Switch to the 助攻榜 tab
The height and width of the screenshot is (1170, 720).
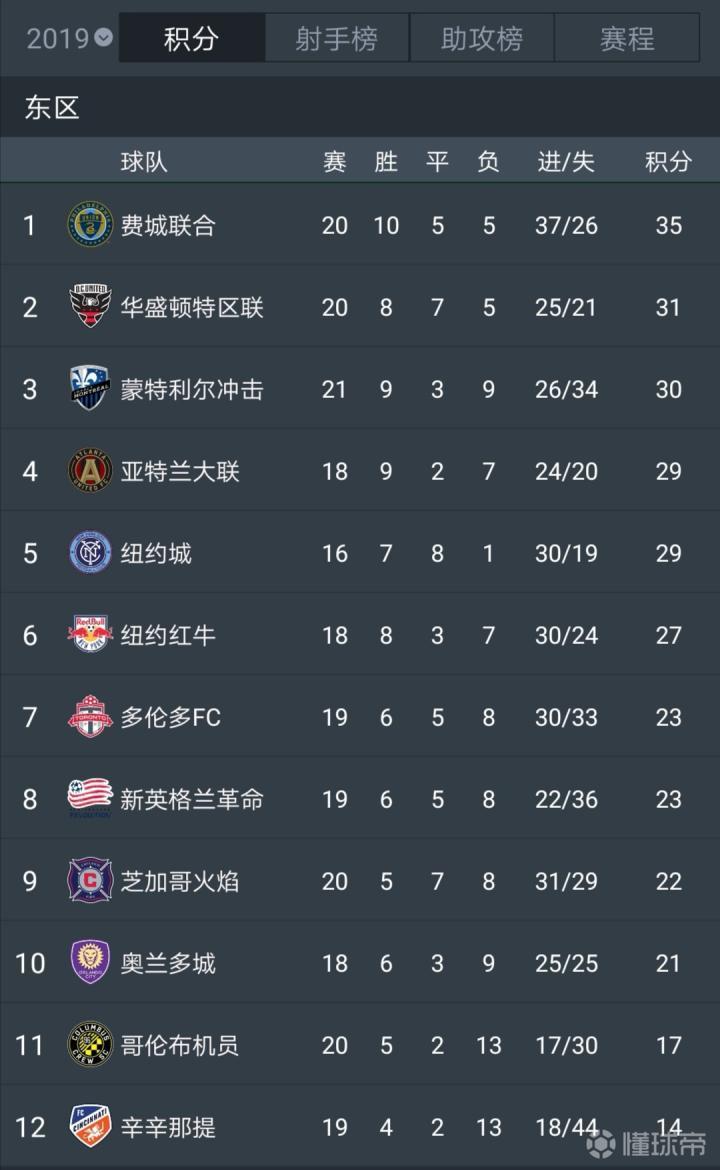point(482,38)
